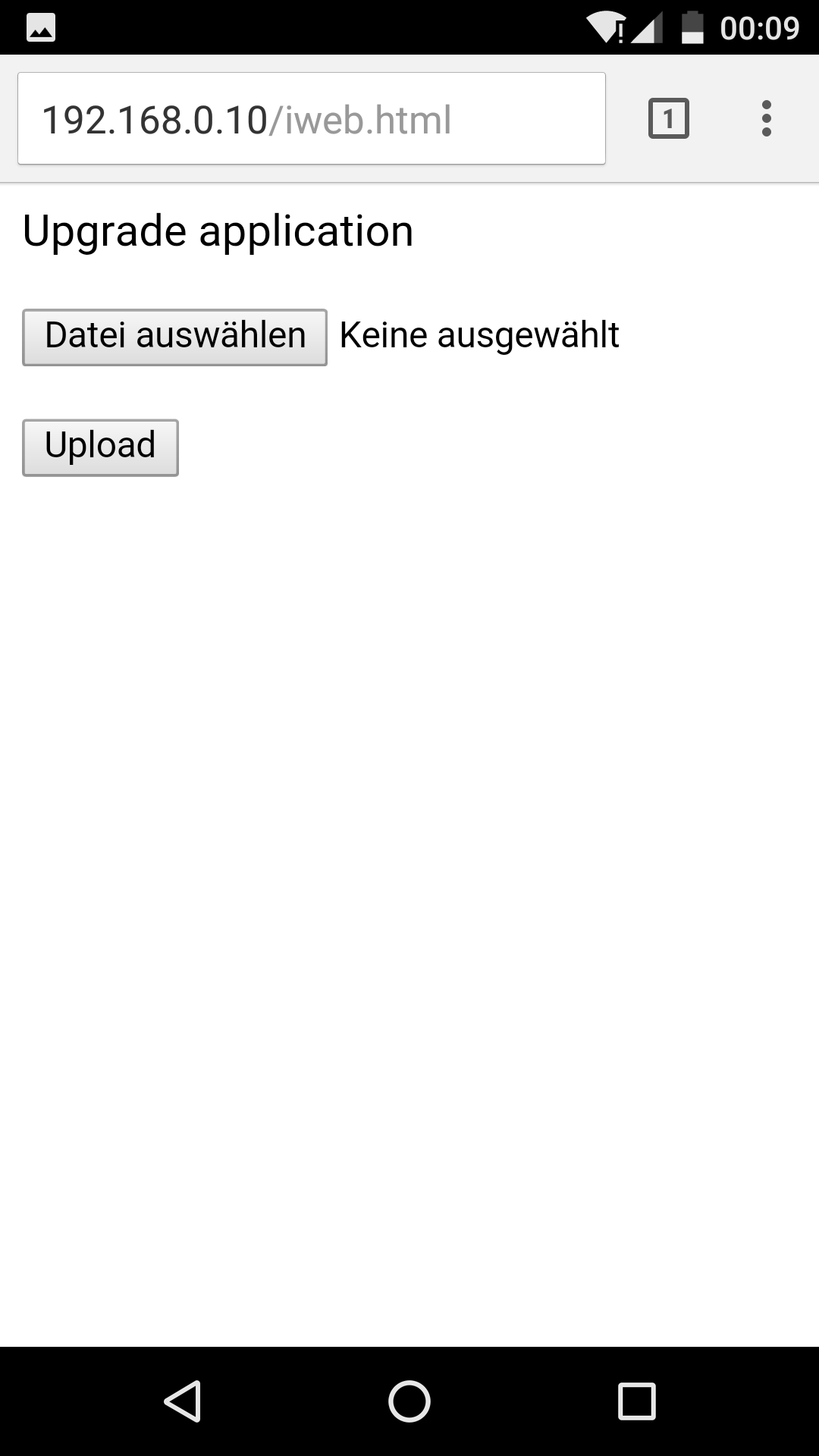Viewport: 819px width, 1456px height.
Task: Go to the home screen
Action: pyautogui.click(x=409, y=1400)
